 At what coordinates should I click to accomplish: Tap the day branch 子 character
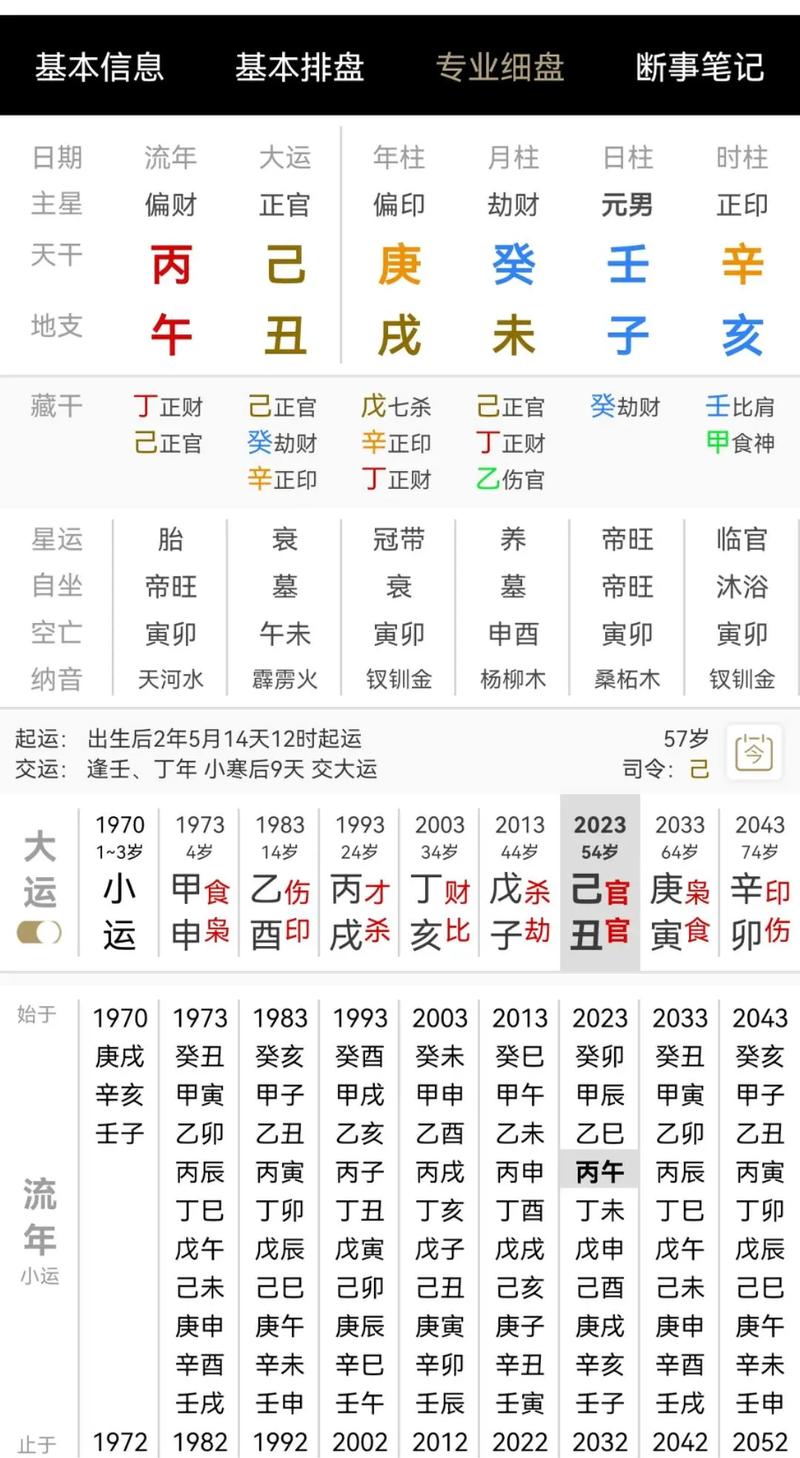[626, 337]
